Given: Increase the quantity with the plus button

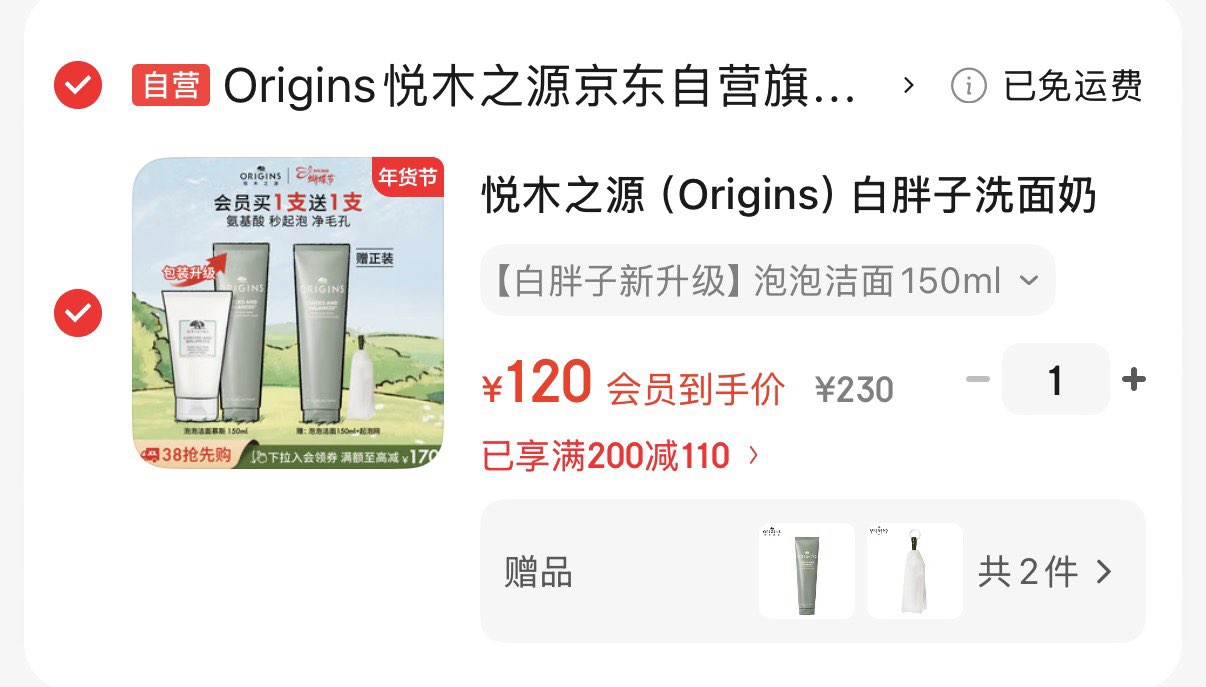Looking at the screenshot, I should pos(1133,380).
